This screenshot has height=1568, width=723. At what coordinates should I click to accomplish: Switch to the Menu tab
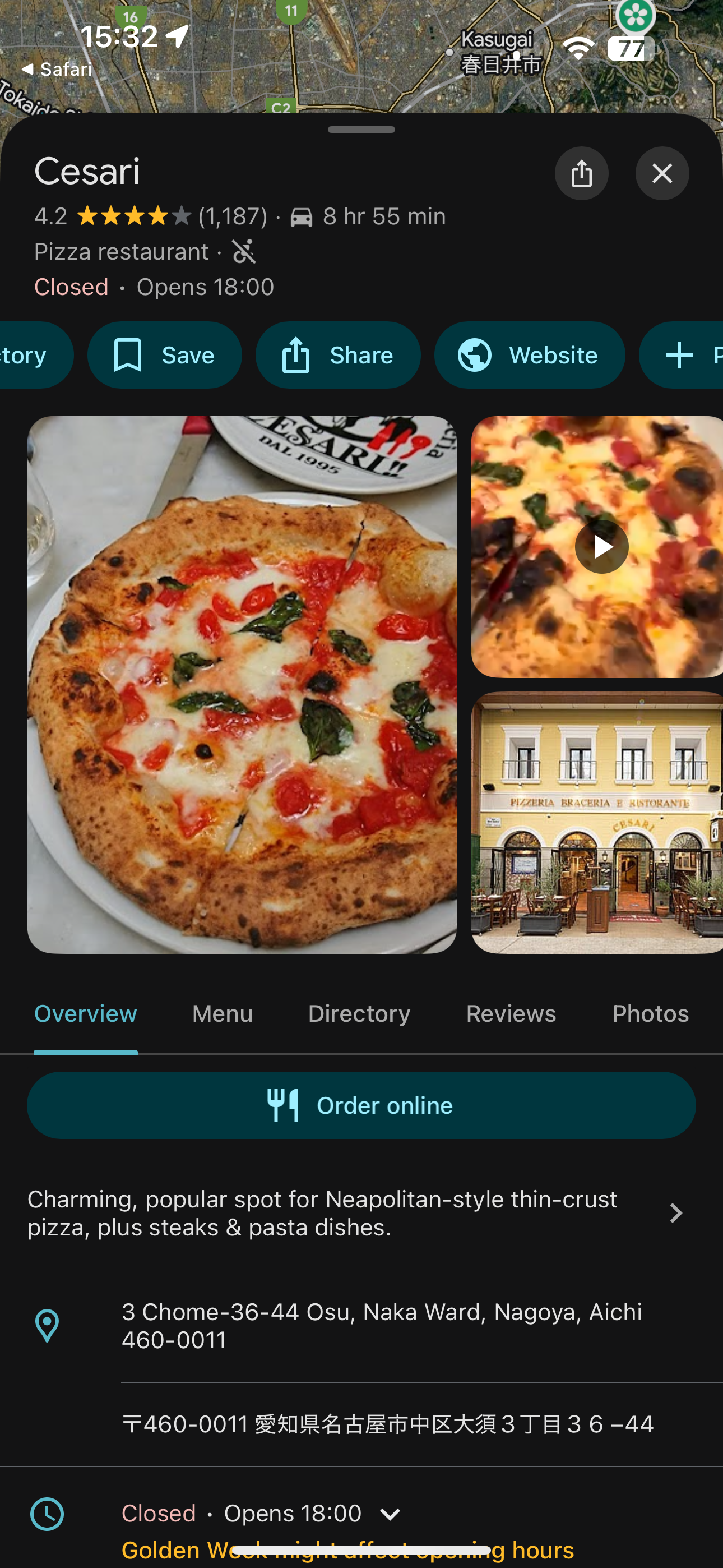pos(222,1013)
